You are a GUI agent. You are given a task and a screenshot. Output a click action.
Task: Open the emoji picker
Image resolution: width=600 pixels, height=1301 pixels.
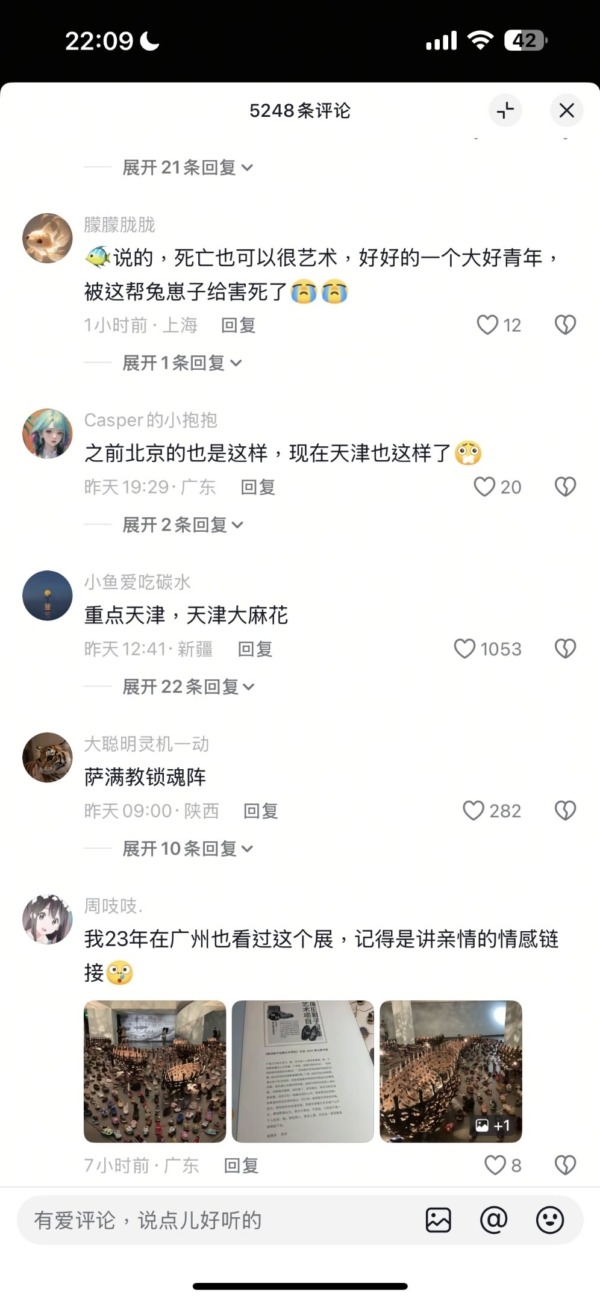pos(550,1220)
